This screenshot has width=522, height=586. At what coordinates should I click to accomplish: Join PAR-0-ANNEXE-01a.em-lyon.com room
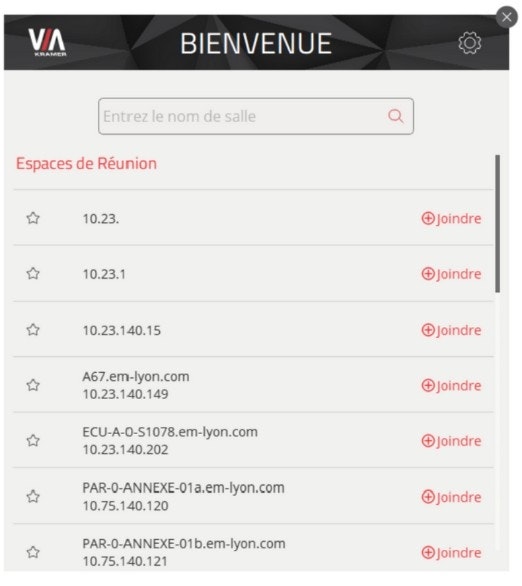click(x=451, y=497)
